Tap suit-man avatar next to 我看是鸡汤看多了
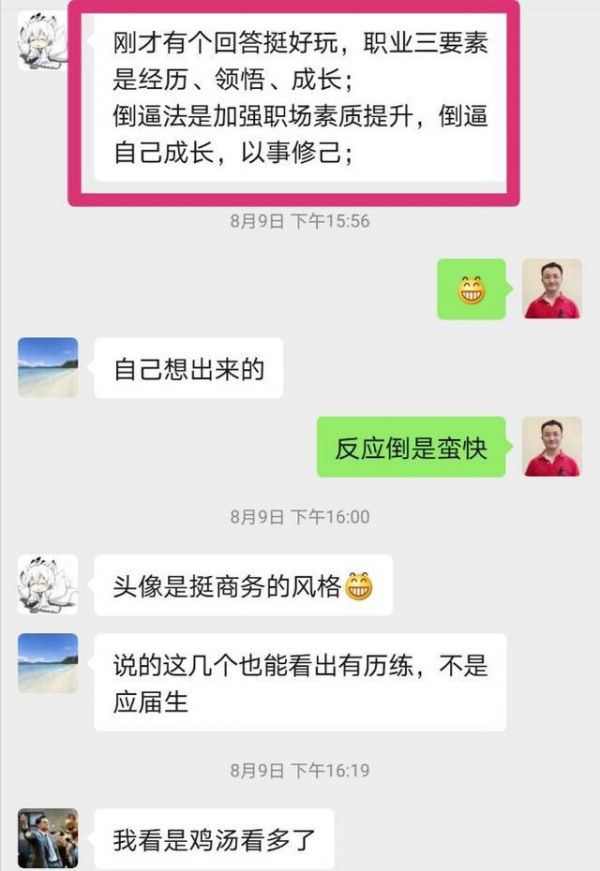600x871 pixels. click(47, 837)
